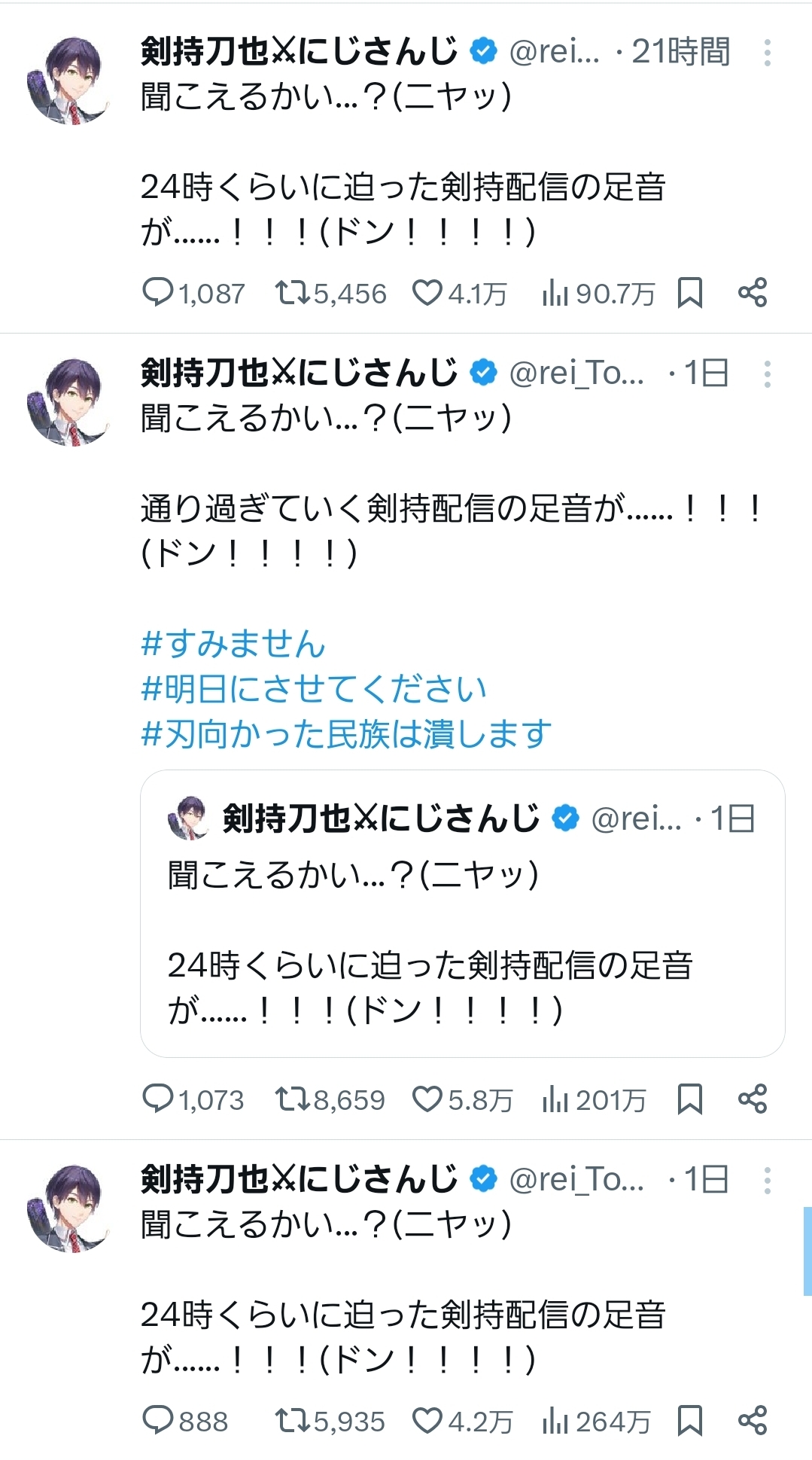Open 剣持刀也 profile avatar on top post
This screenshot has width=812, height=1460.
click(x=68, y=81)
